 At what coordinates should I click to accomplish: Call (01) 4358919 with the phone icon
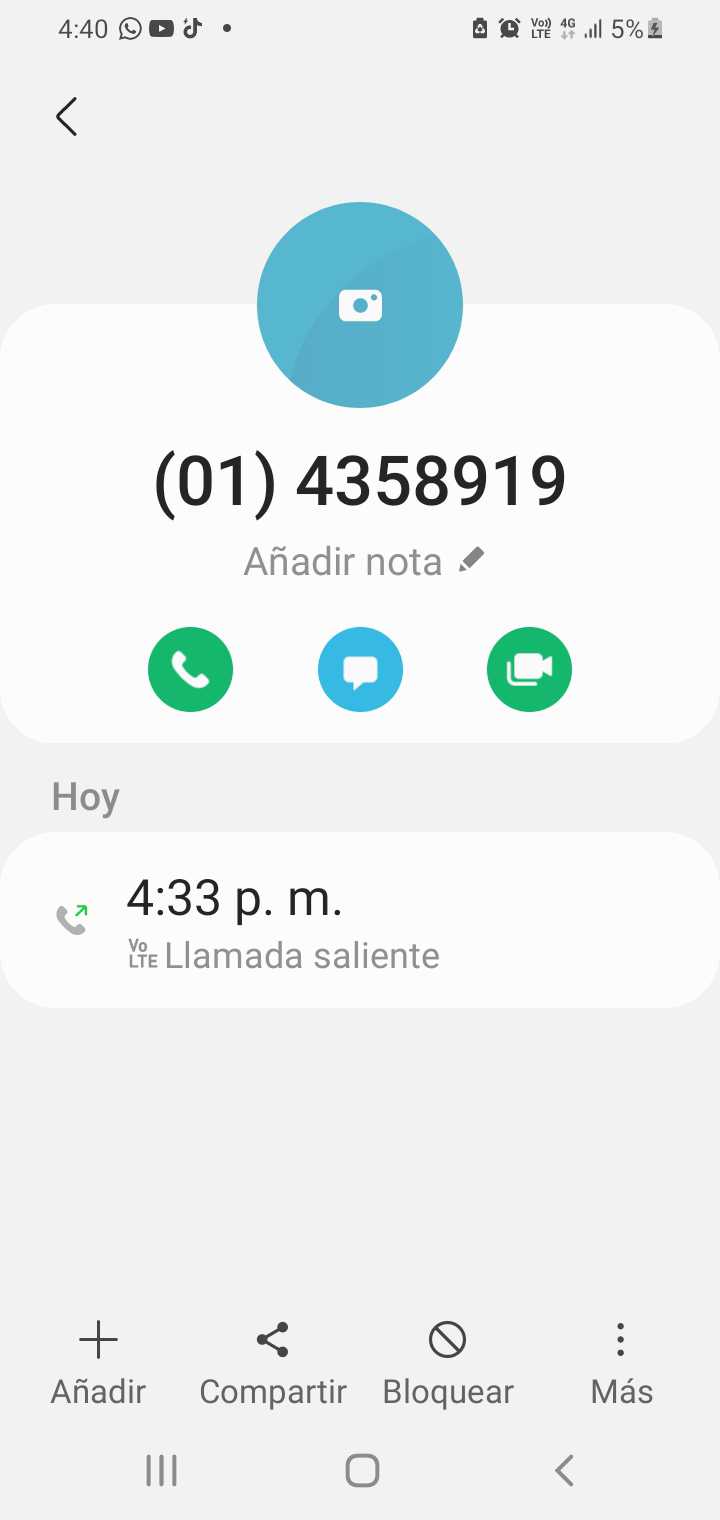(x=190, y=670)
